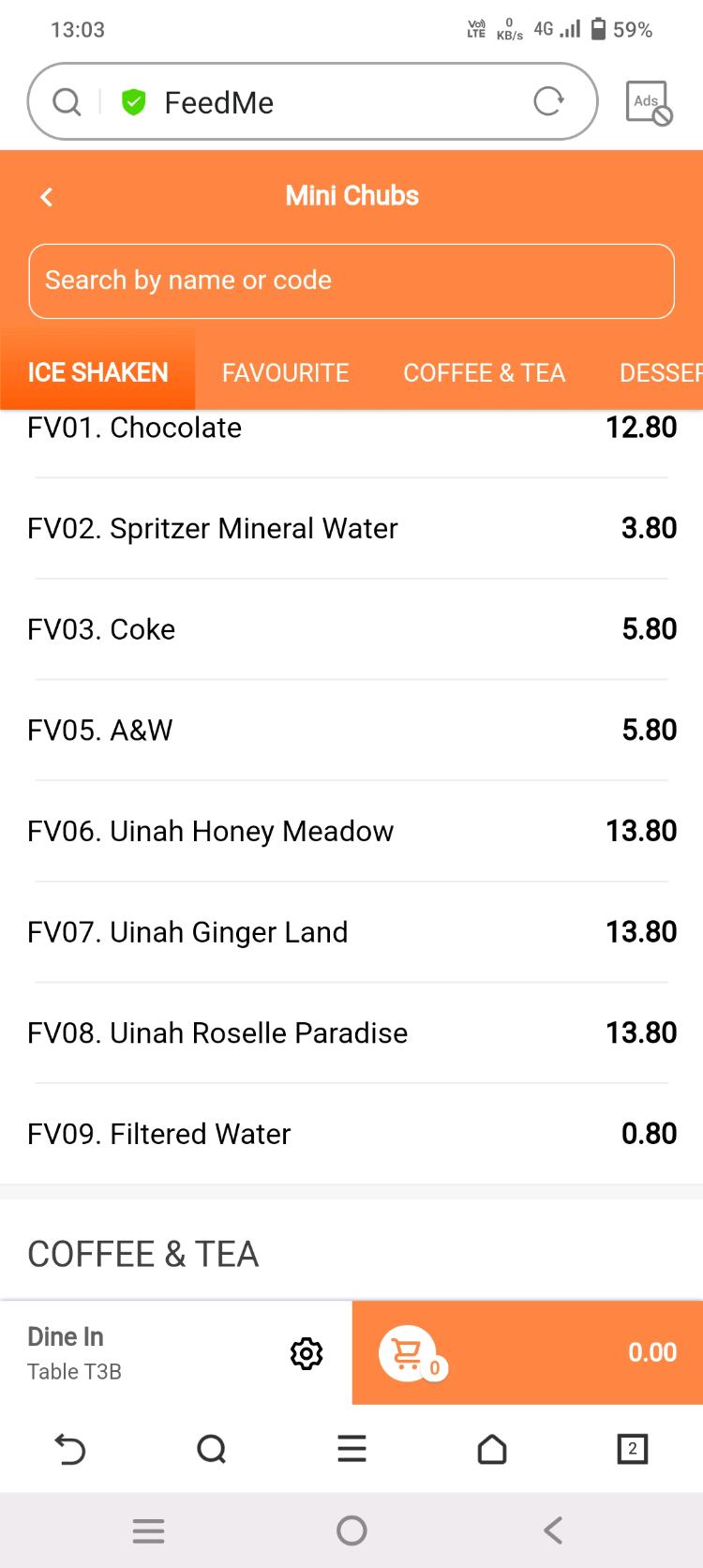Screen dimensions: 703x1568
Task: Select the ICE SHAKEN tab
Action: [97, 372]
